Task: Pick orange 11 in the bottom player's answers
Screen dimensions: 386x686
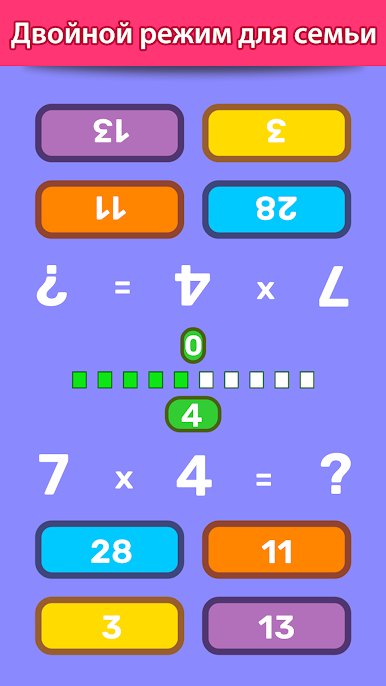Action: point(277,550)
